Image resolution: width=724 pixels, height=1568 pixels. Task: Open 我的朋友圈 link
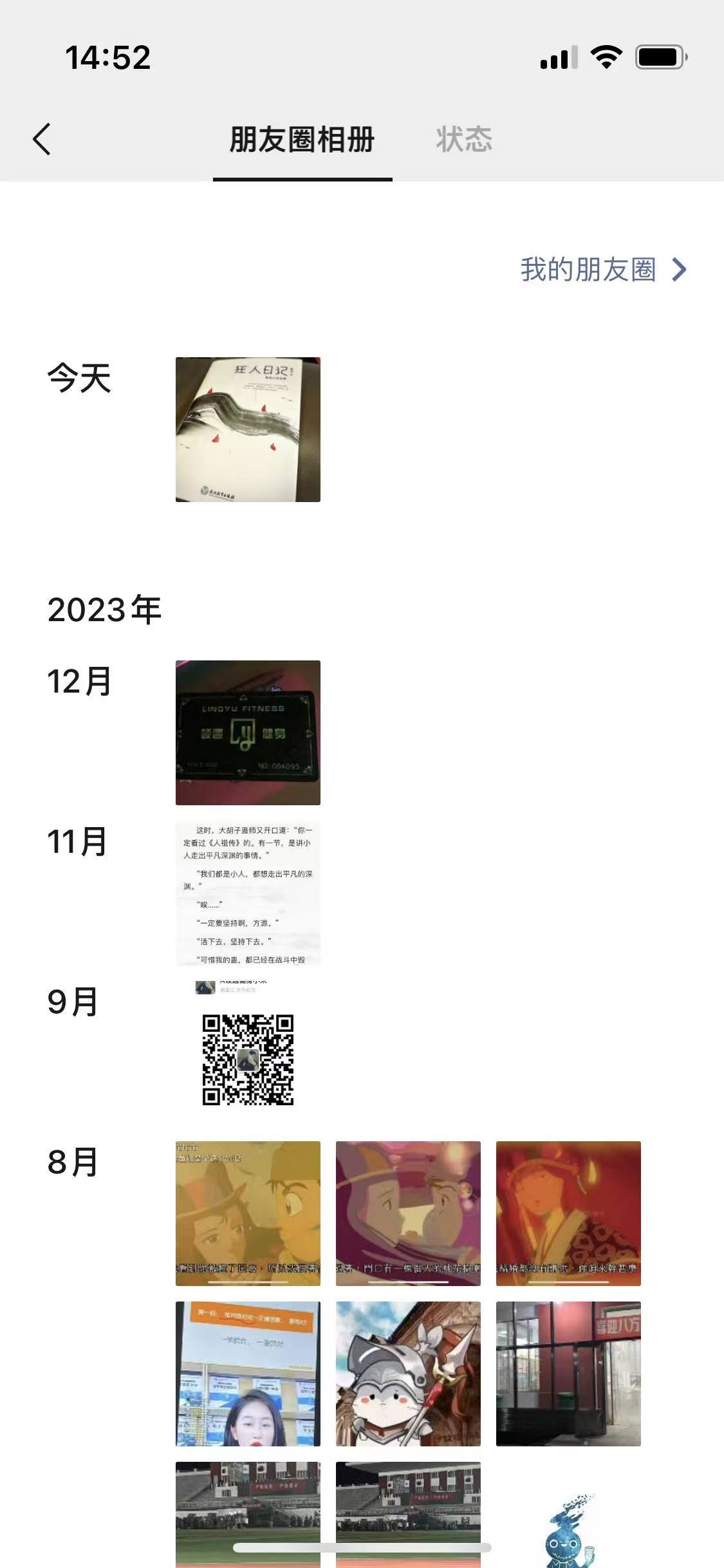603,270
